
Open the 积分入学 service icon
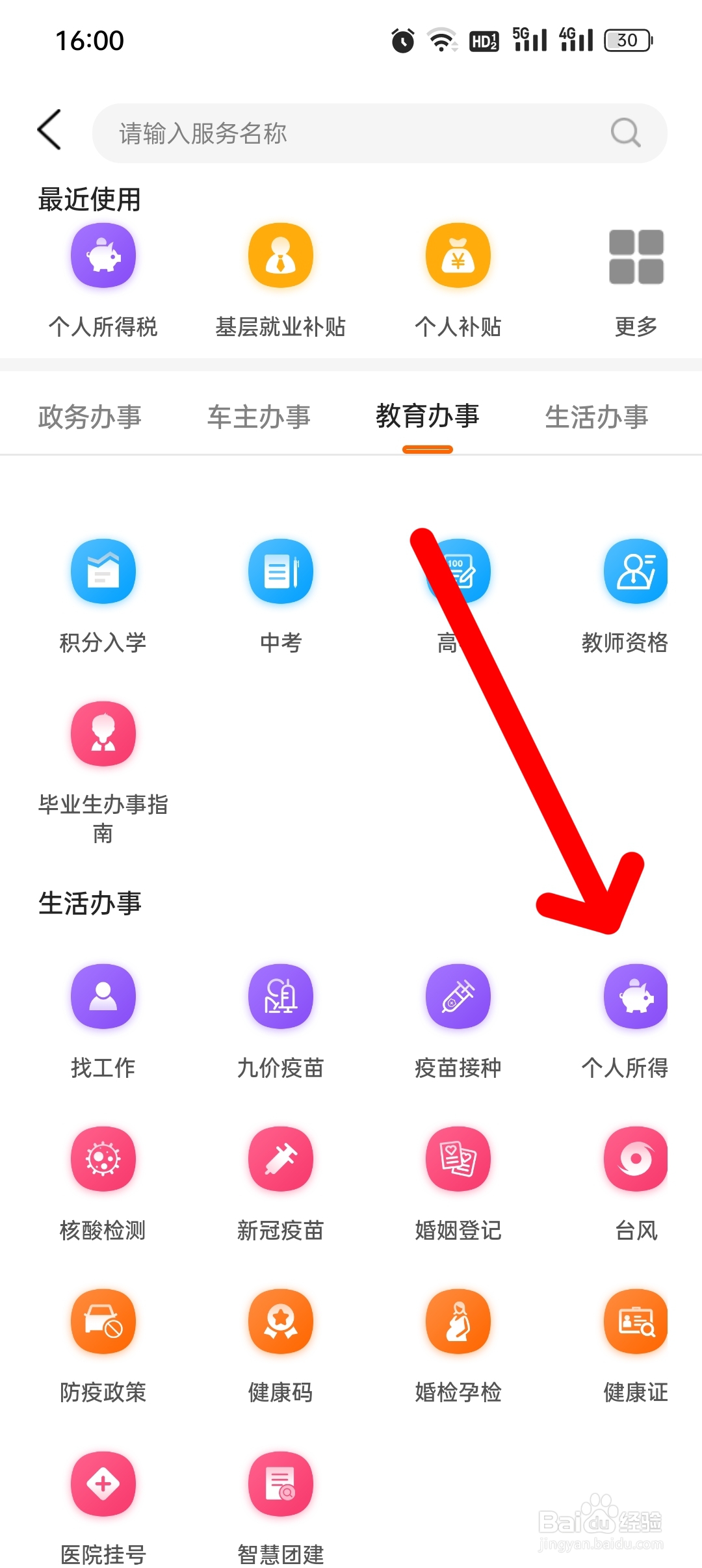pyautogui.click(x=103, y=571)
